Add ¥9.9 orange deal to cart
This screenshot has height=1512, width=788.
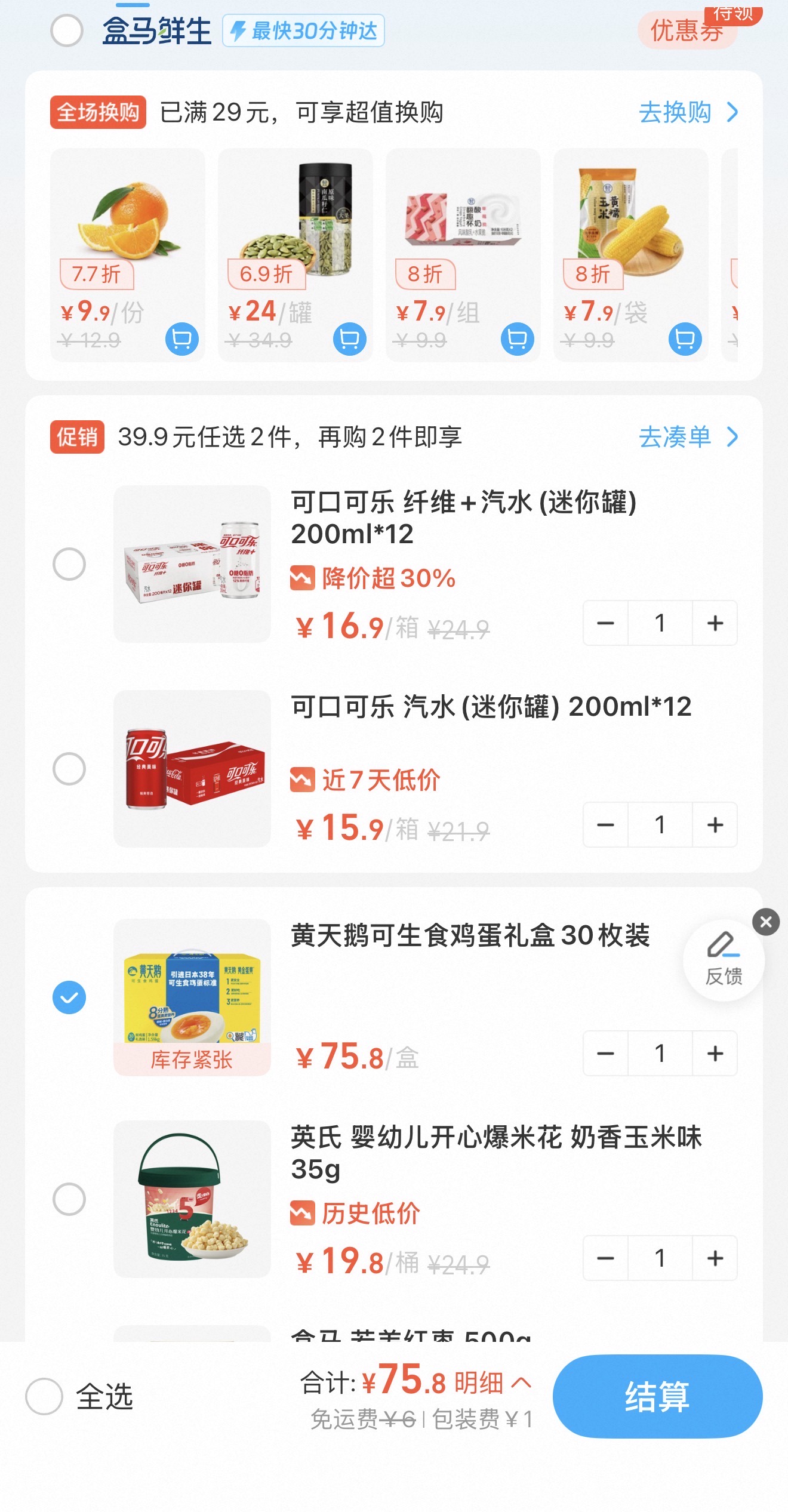tap(181, 339)
